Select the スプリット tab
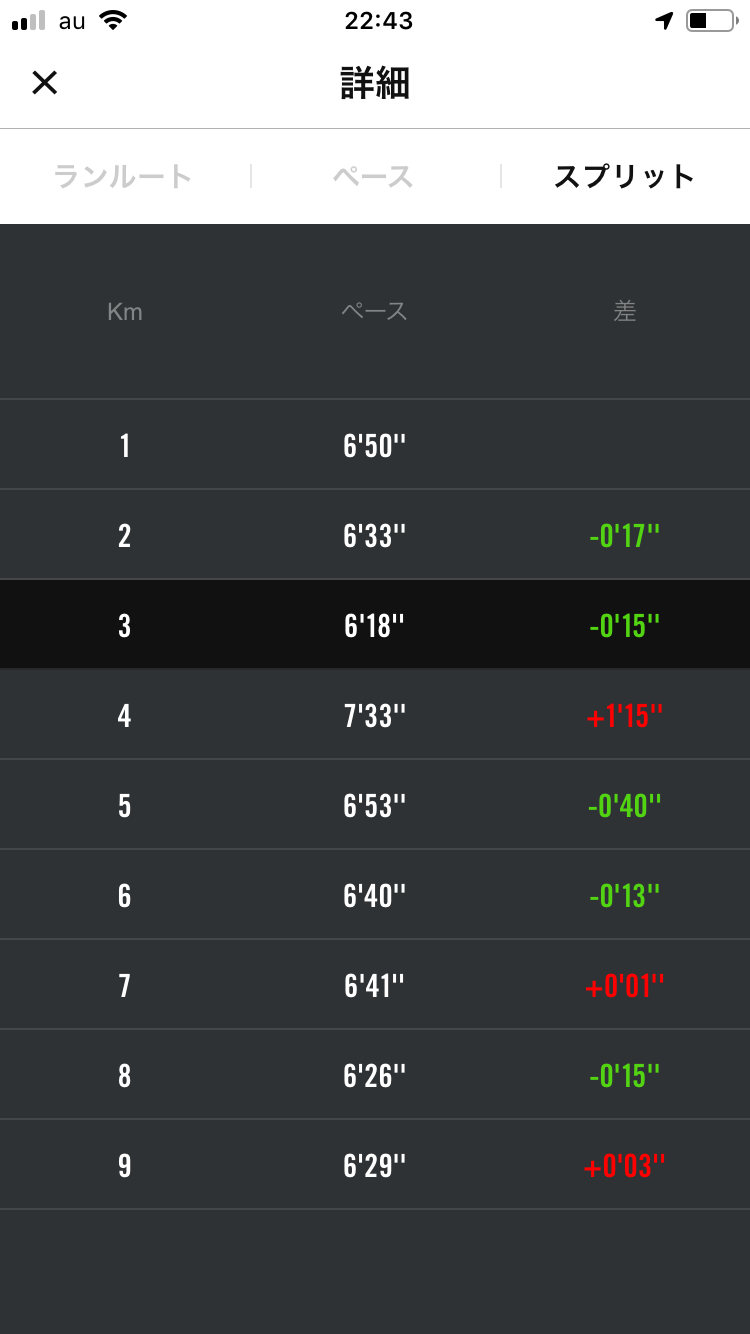This screenshot has height=1334, width=750. coord(625,177)
